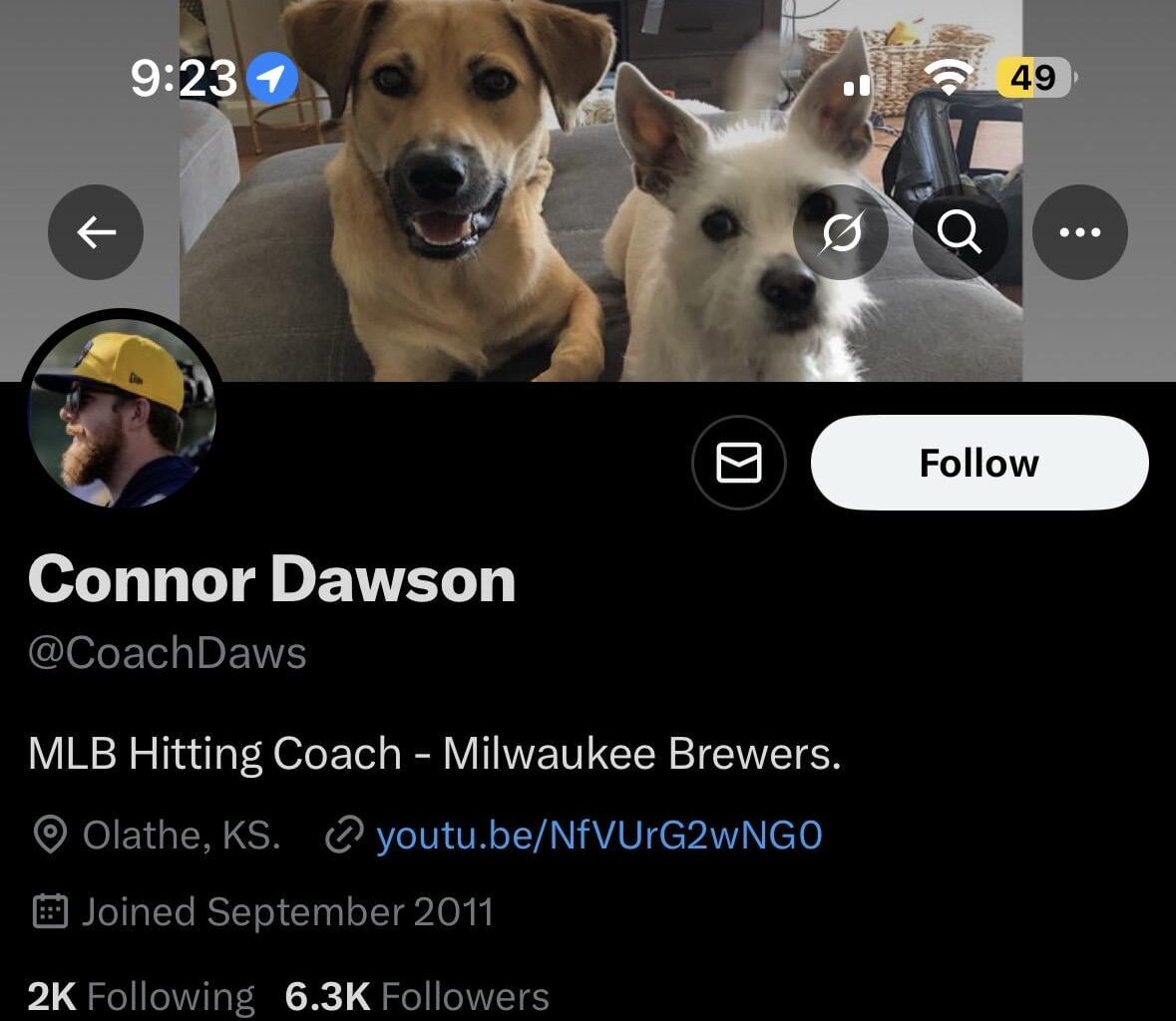Follow Connor Dawson

[x=979, y=463]
